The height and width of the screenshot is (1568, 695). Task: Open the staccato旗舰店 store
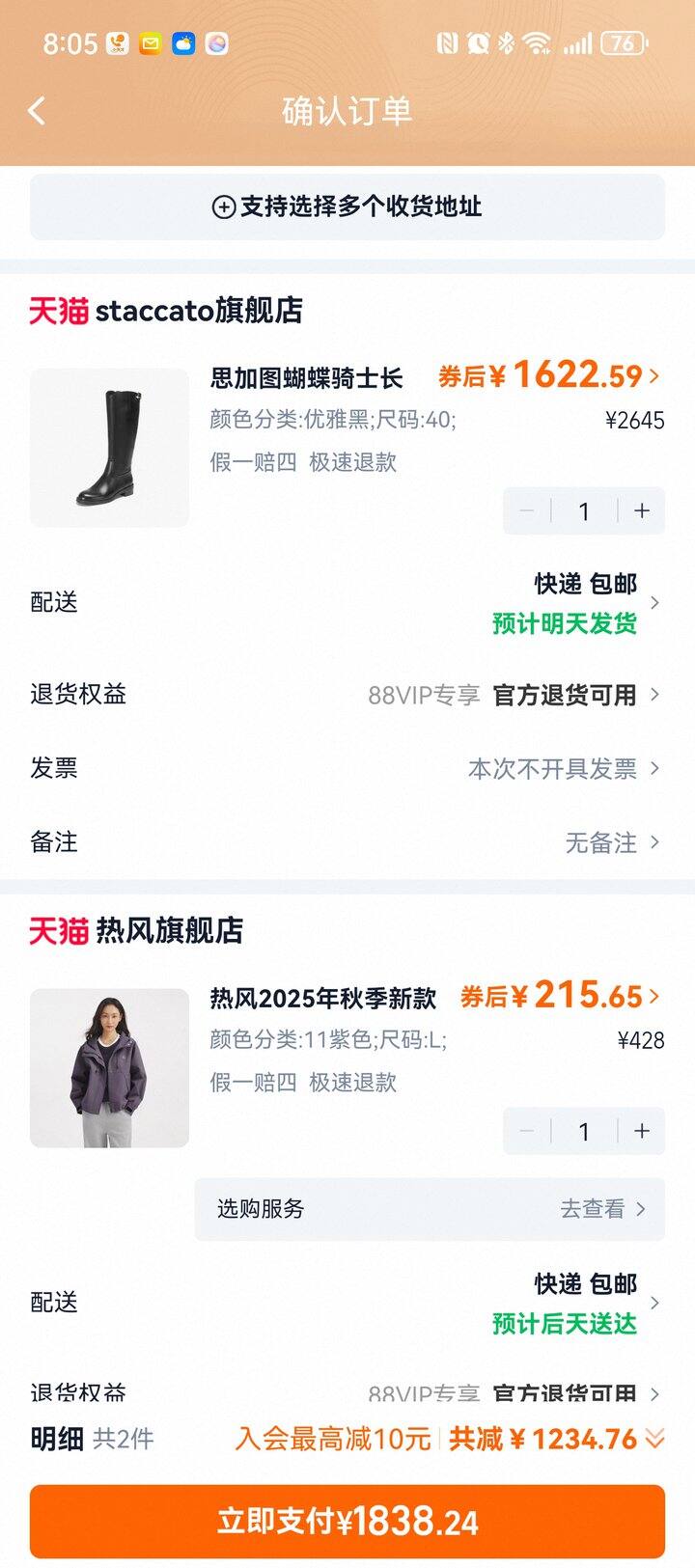[x=165, y=311]
